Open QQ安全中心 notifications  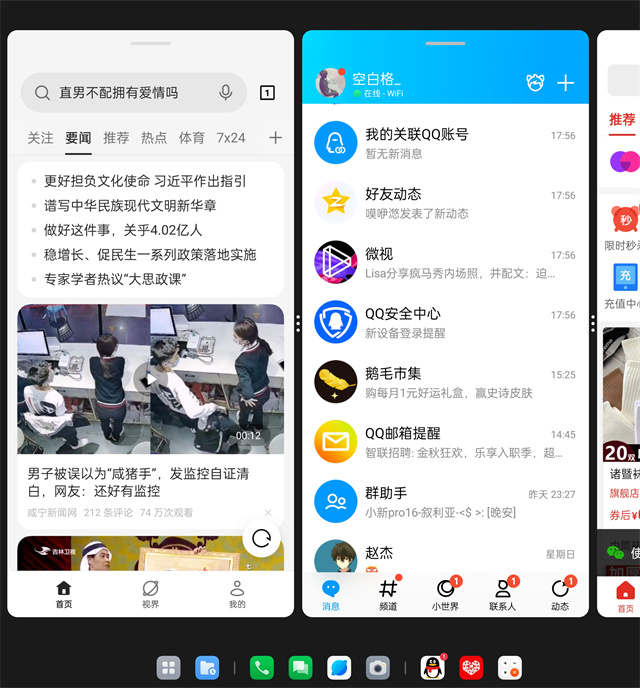(445, 322)
